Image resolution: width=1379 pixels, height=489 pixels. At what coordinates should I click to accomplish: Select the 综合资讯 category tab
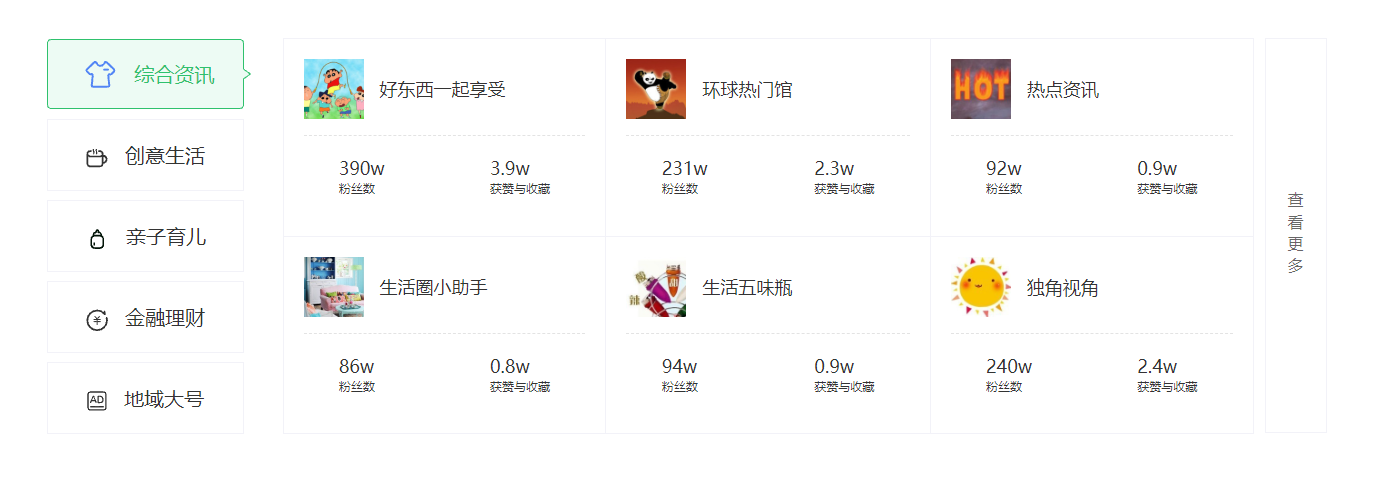(x=146, y=74)
